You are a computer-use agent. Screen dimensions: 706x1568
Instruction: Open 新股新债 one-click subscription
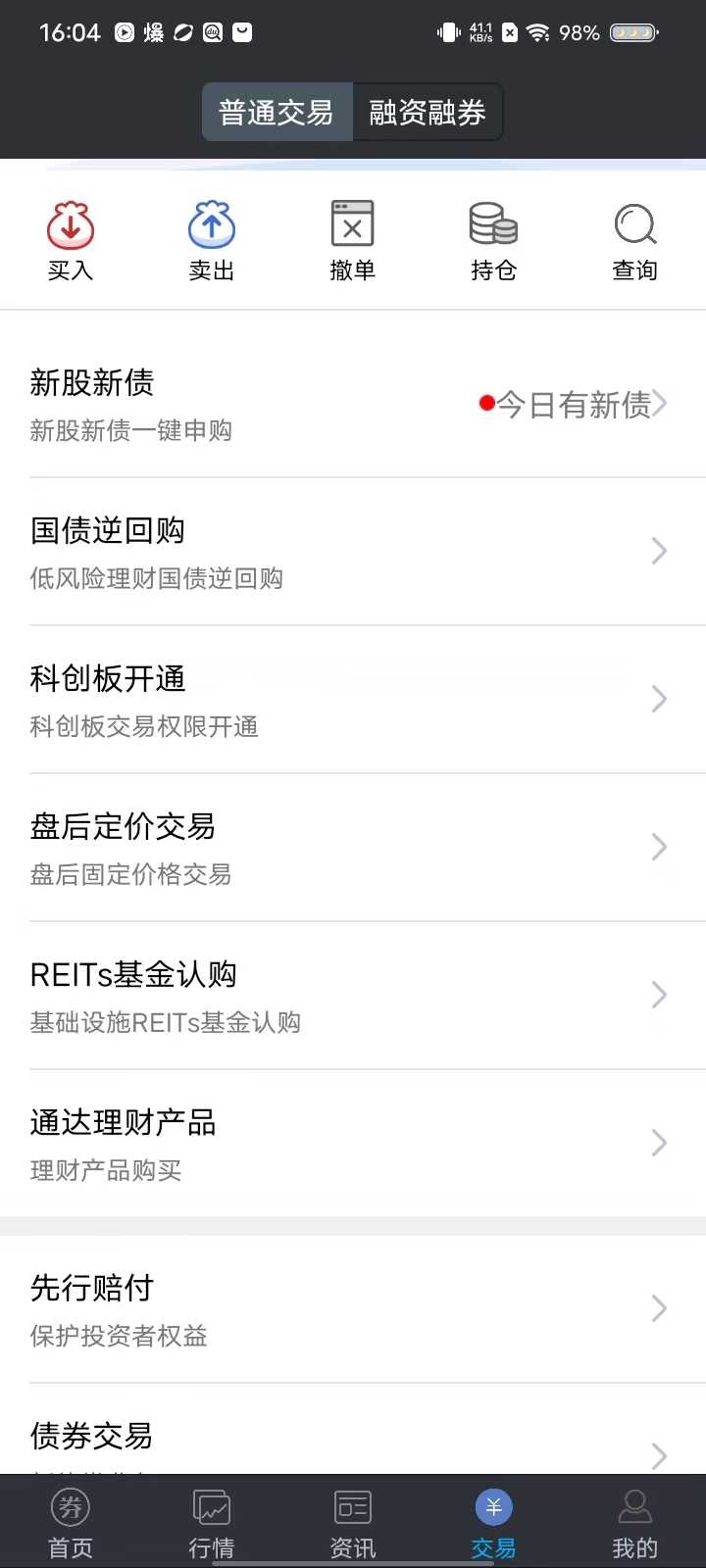[353, 404]
